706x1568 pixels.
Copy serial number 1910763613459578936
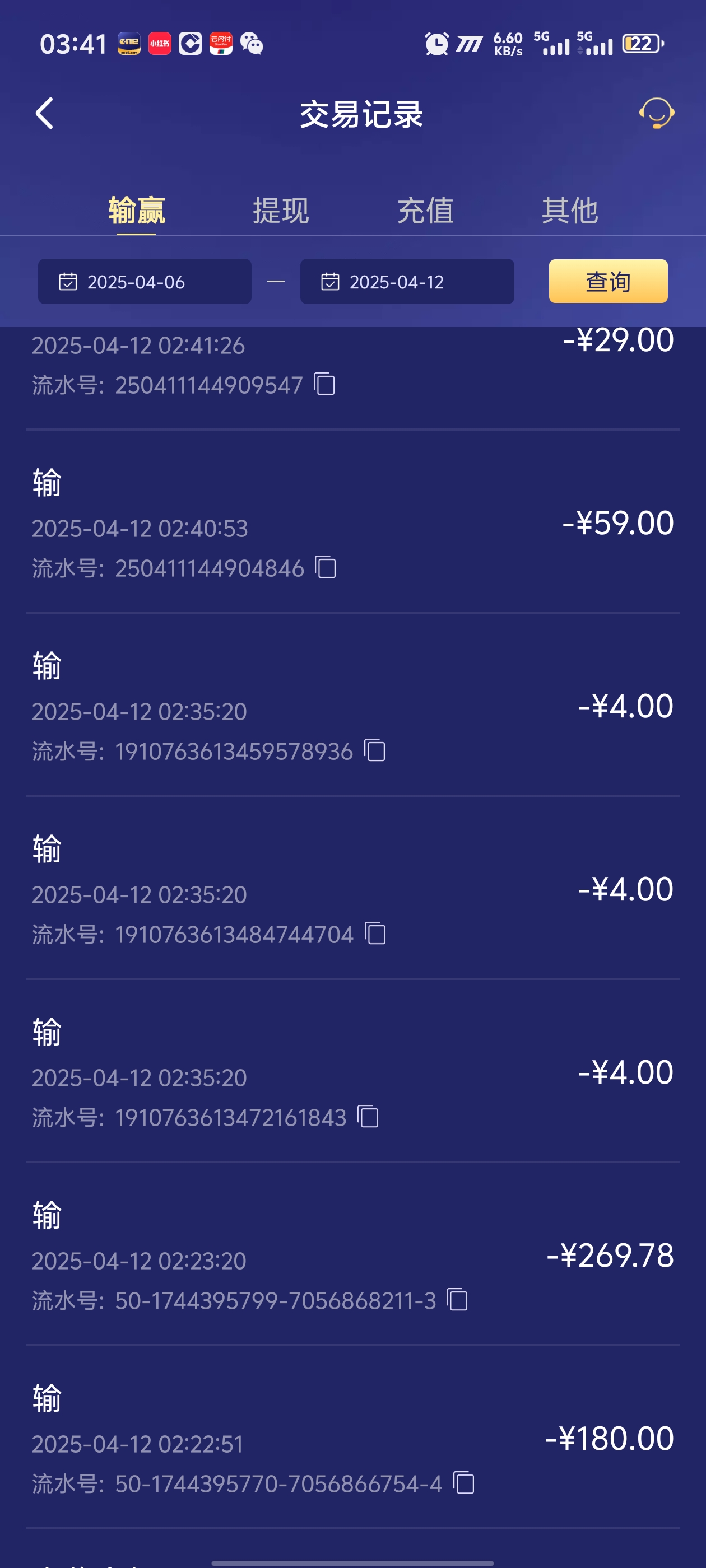pyautogui.click(x=375, y=750)
